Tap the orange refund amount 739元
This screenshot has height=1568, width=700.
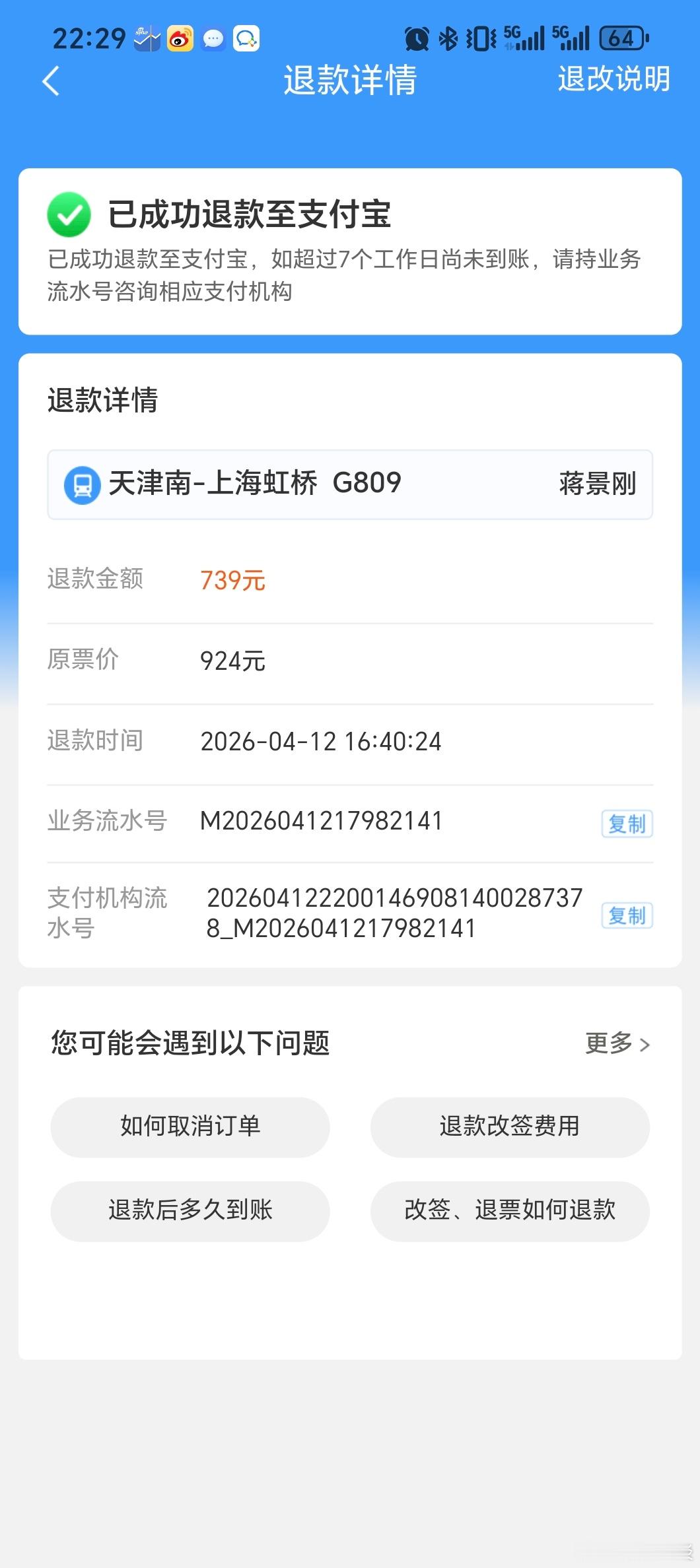tap(232, 580)
